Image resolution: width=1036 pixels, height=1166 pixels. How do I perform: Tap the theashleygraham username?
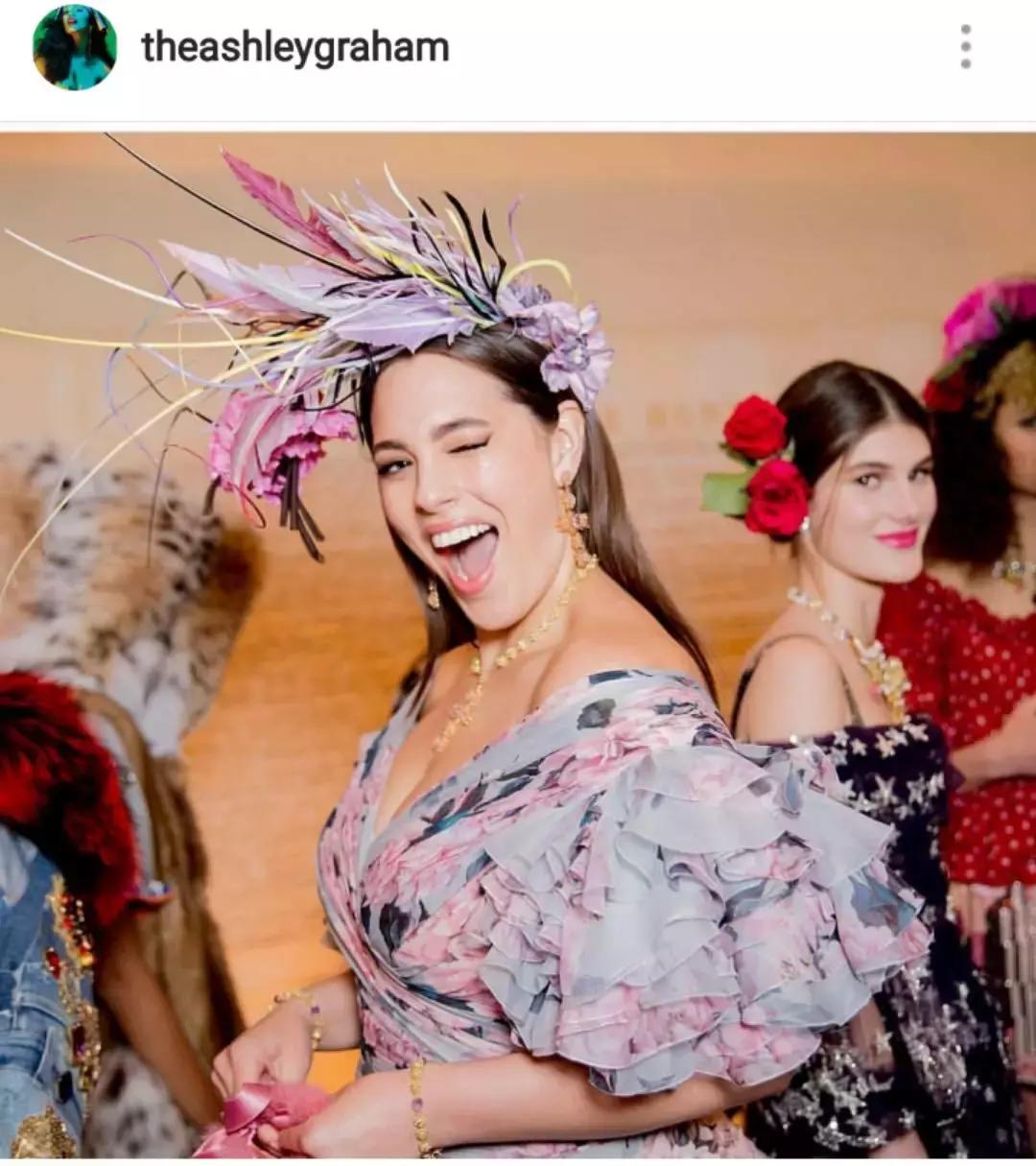(x=294, y=47)
